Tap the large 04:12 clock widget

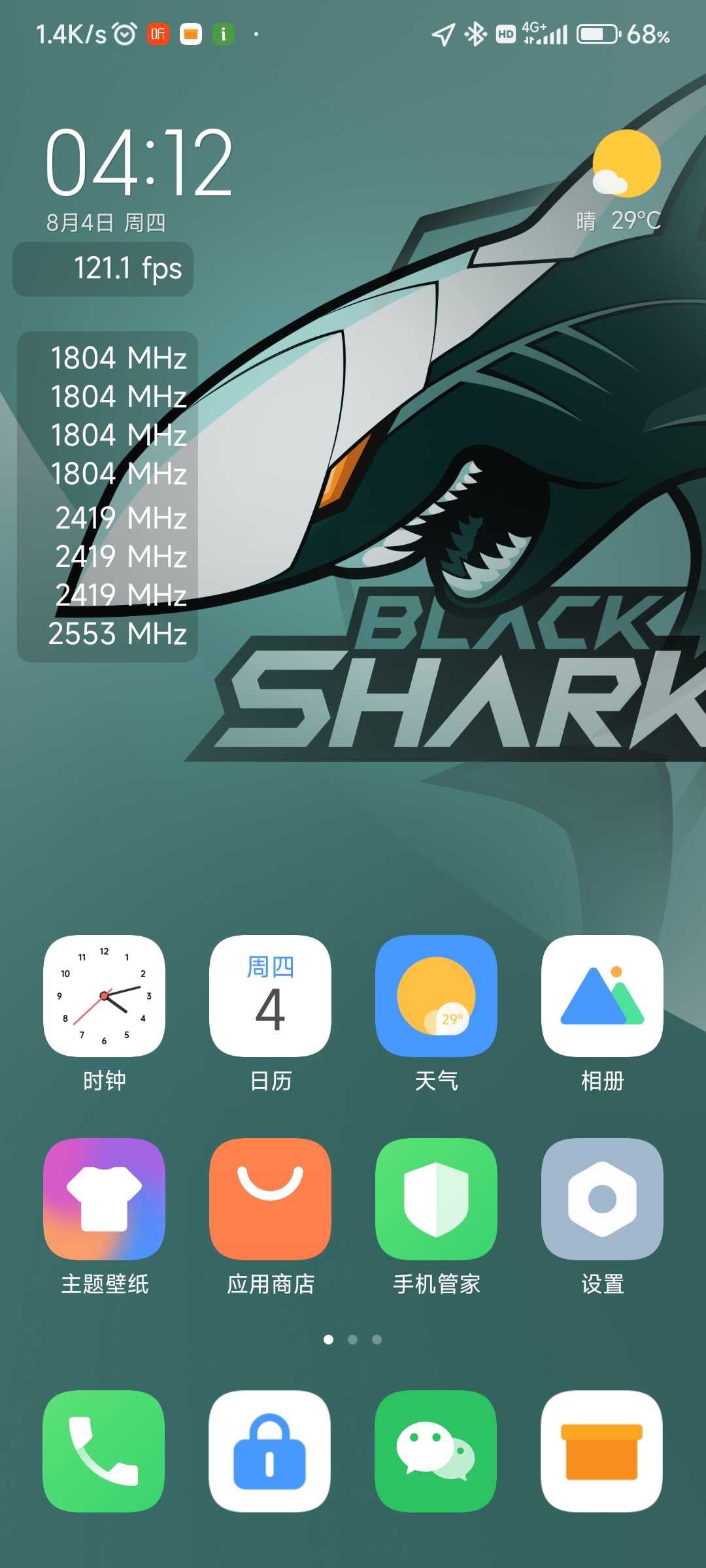(x=139, y=163)
